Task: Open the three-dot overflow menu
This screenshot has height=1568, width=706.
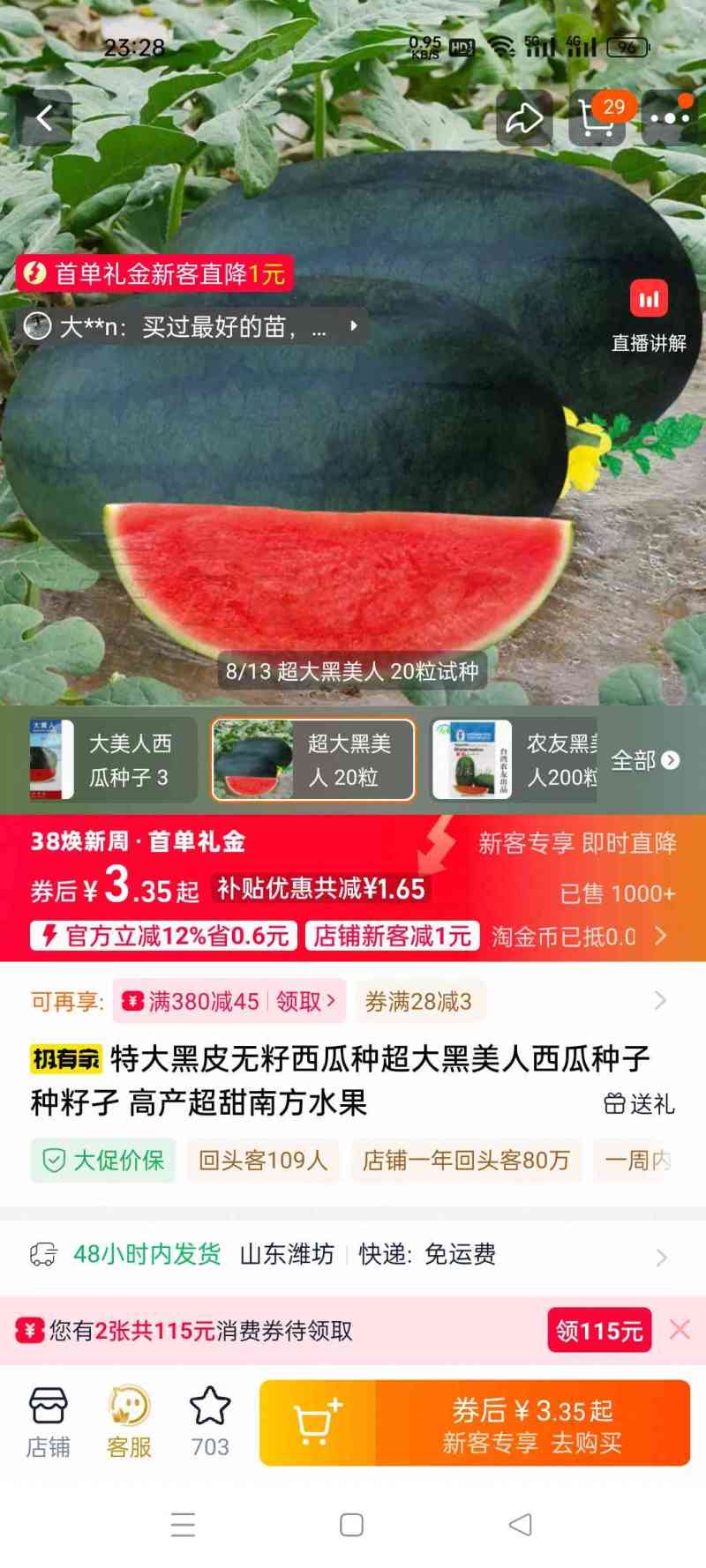Action: (671, 118)
